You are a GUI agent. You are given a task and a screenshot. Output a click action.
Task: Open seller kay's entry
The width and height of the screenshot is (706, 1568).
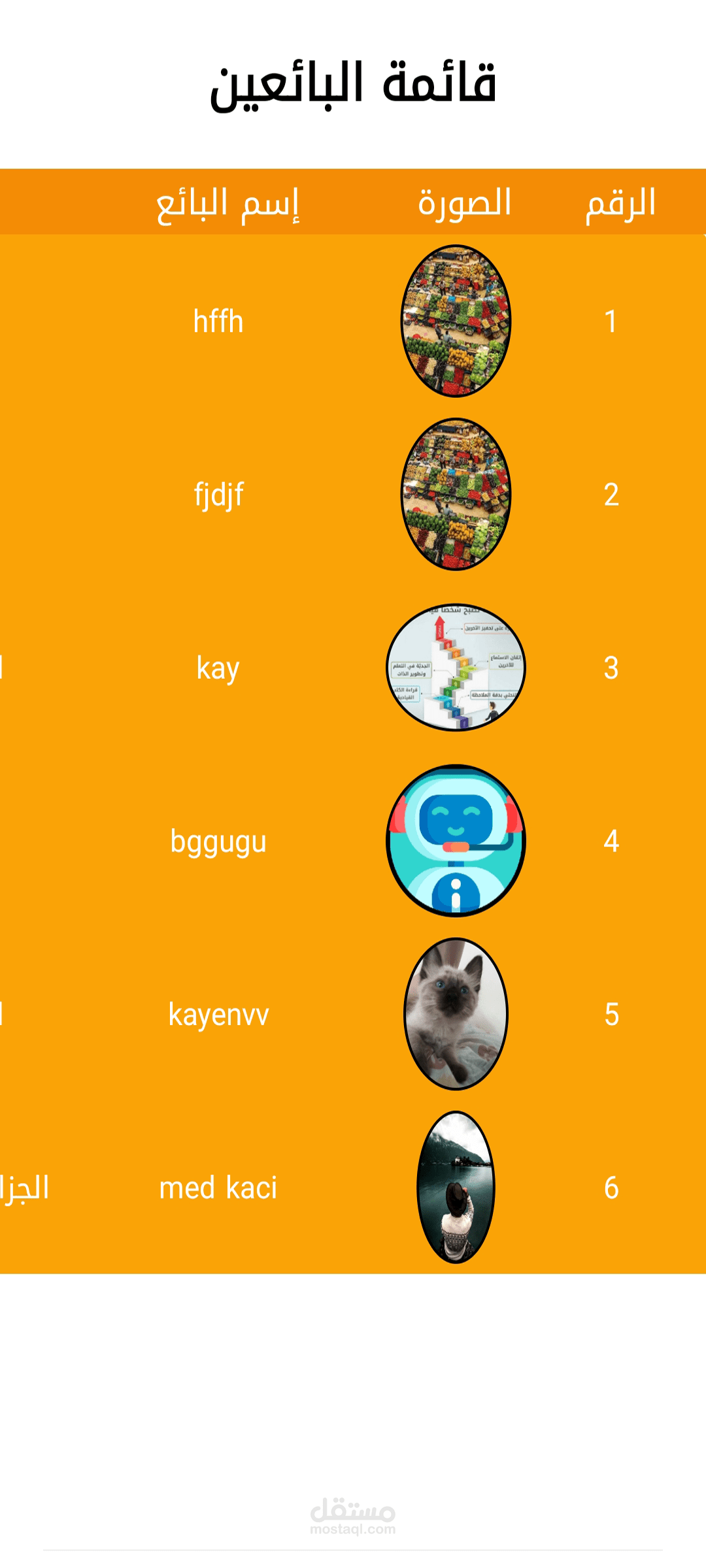[218, 668]
